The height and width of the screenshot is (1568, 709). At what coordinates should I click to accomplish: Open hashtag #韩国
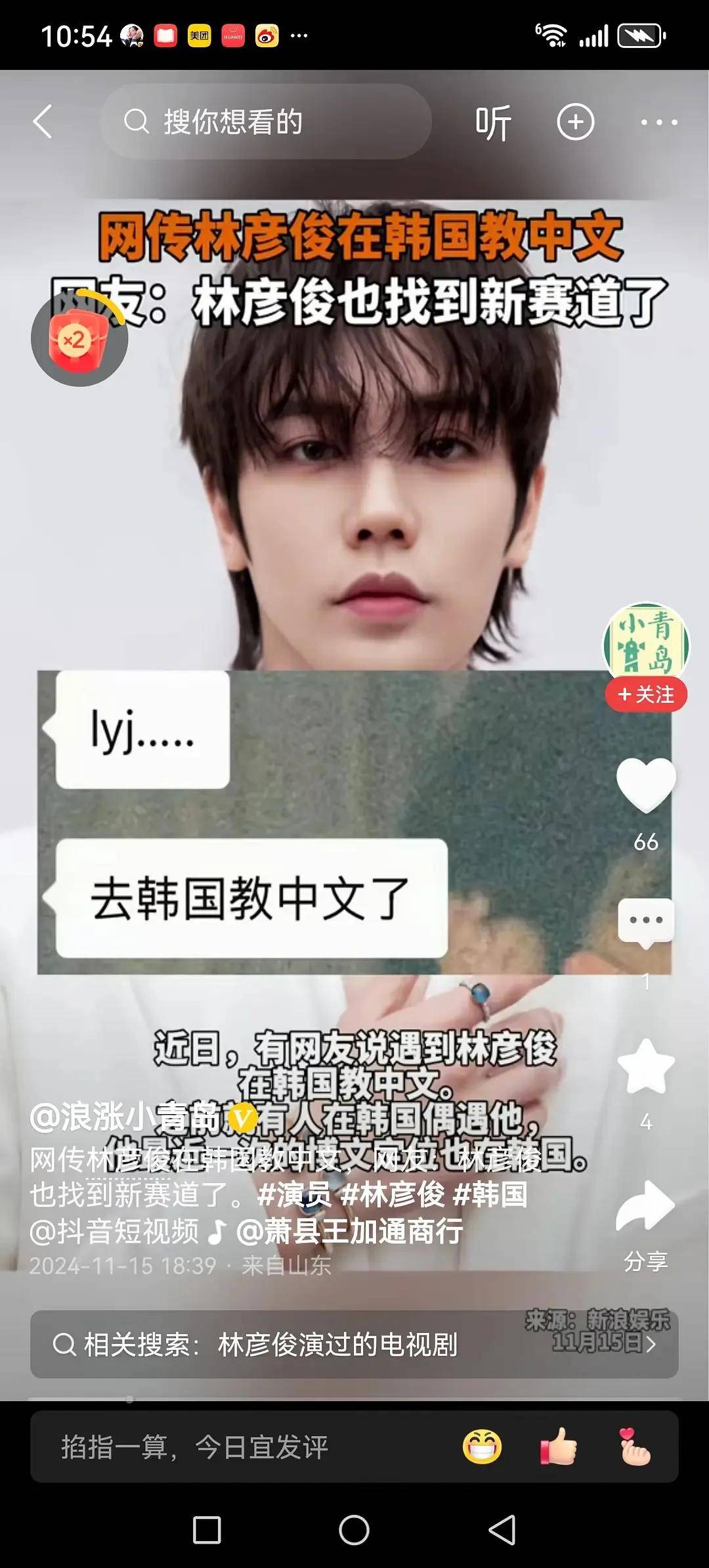tap(490, 1194)
